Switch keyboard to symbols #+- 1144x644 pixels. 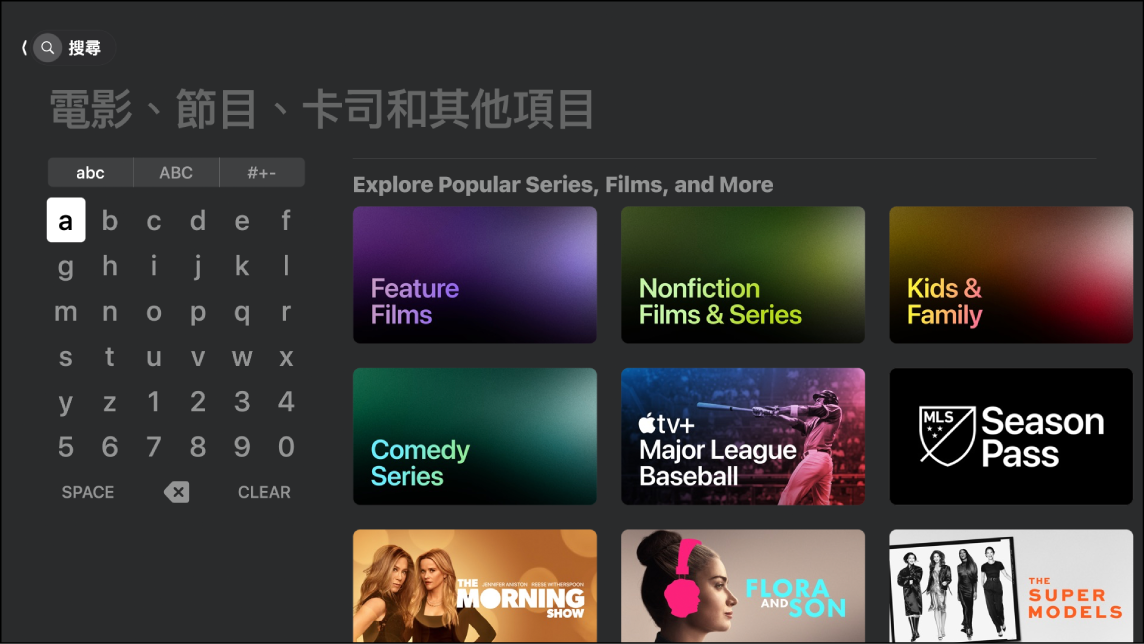tap(261, 173)
